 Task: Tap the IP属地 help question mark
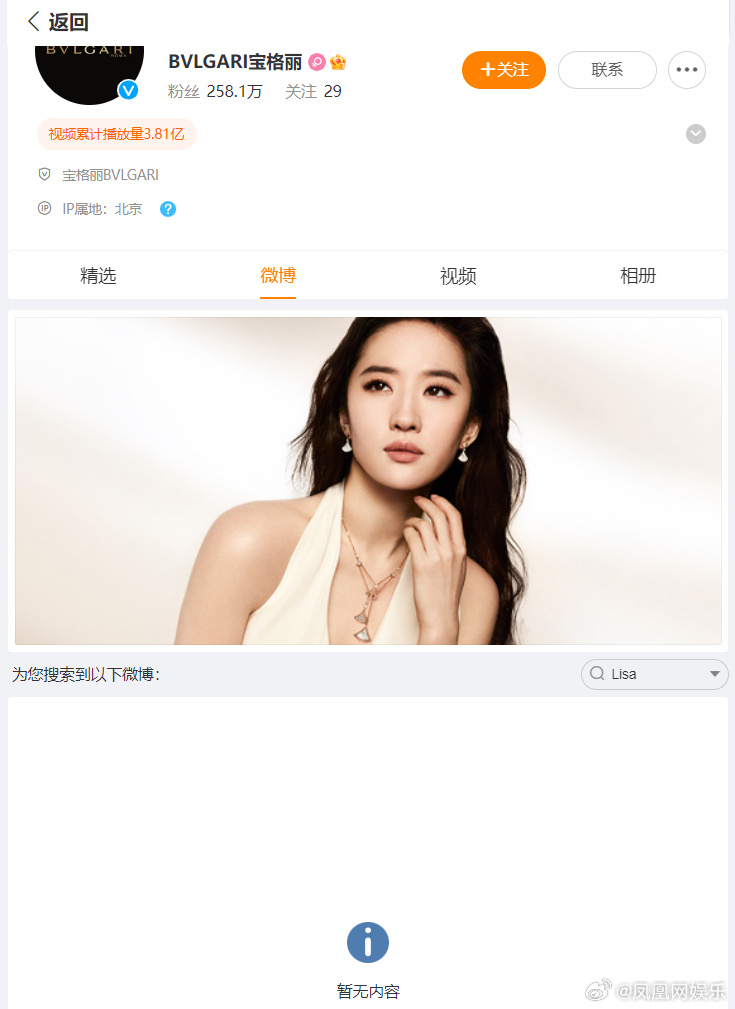(x=168, y=209)
